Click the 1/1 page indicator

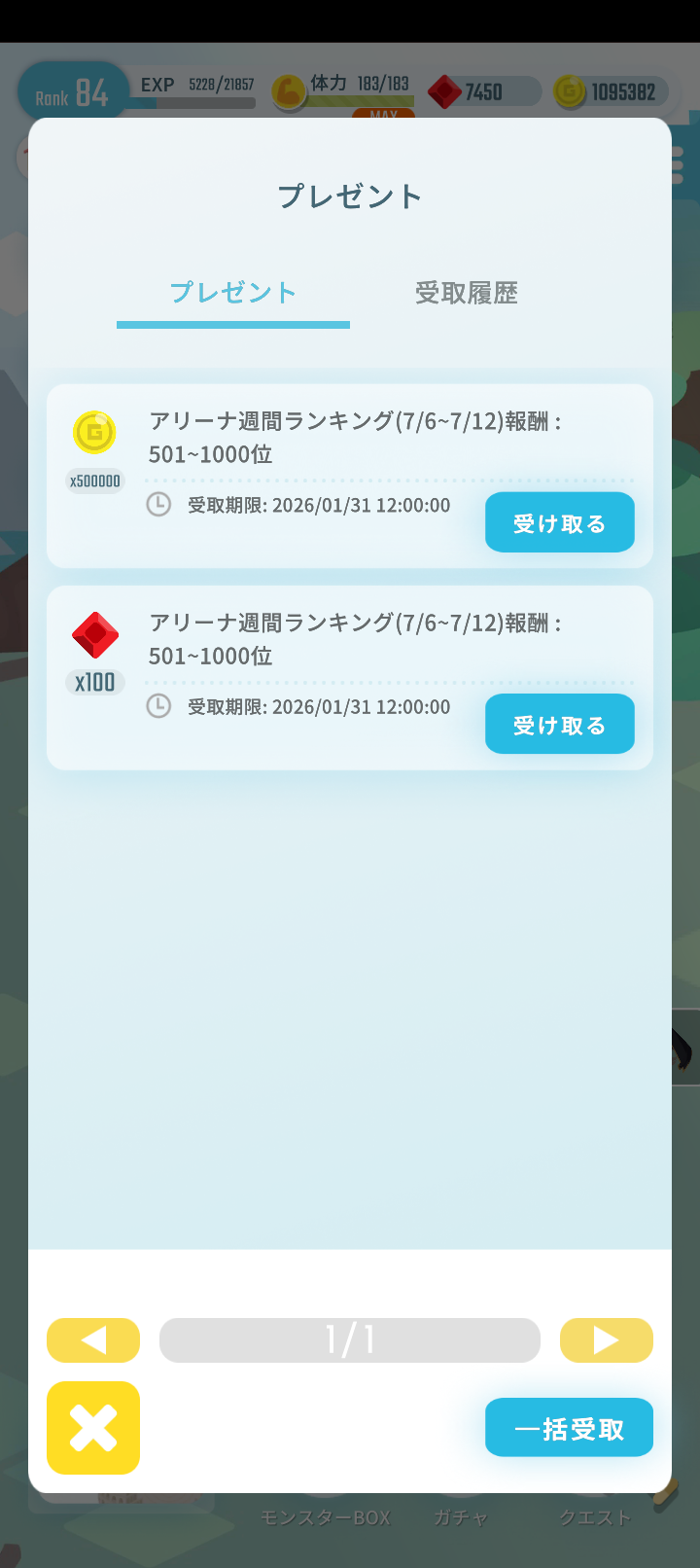coord(350,1339)
